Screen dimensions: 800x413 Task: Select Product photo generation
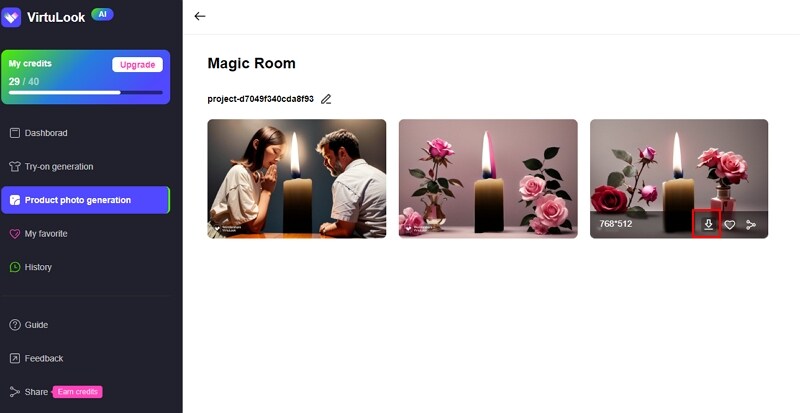(x=78, y=200)
